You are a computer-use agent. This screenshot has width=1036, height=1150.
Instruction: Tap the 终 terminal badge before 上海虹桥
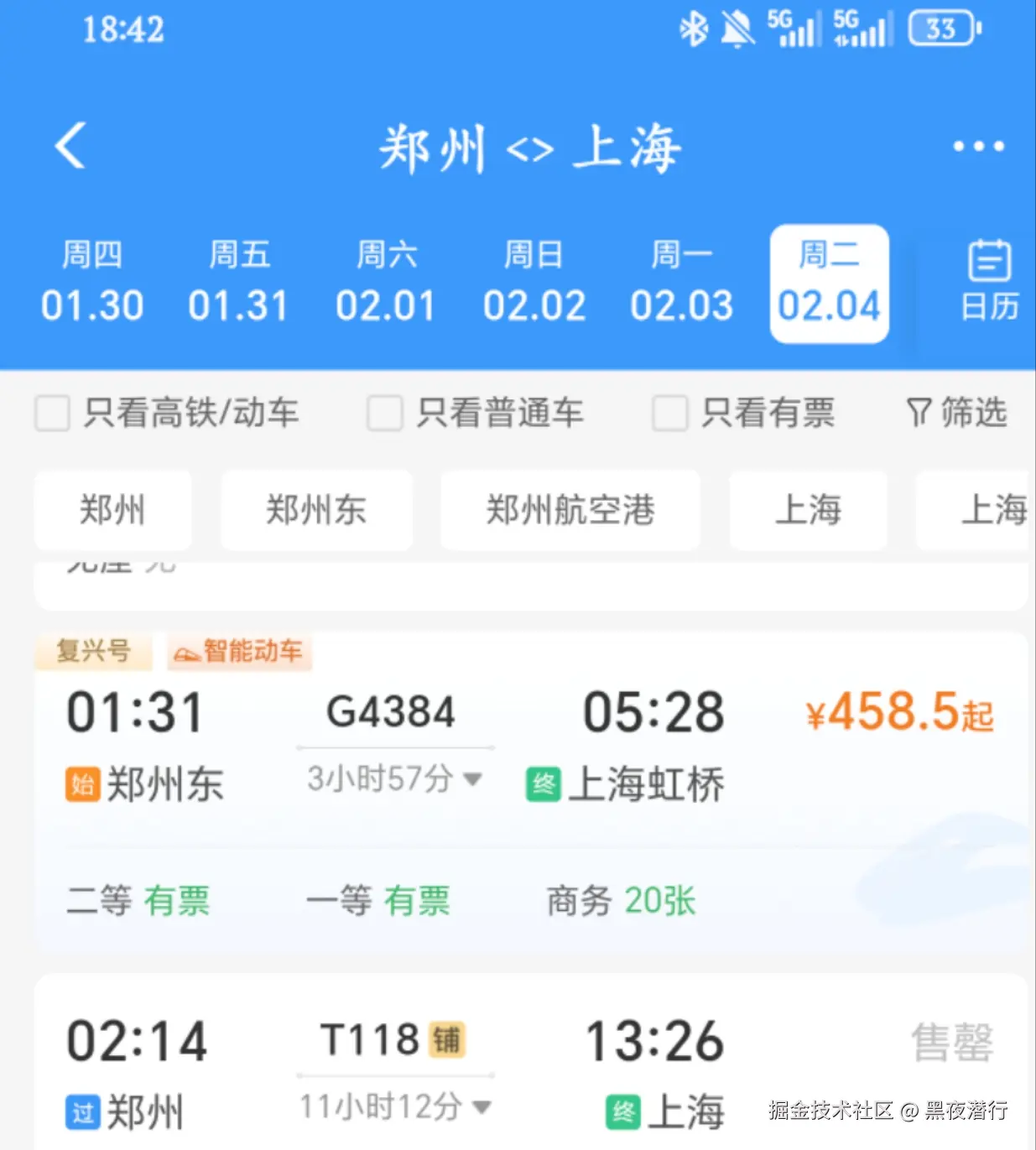click(541, 784)
